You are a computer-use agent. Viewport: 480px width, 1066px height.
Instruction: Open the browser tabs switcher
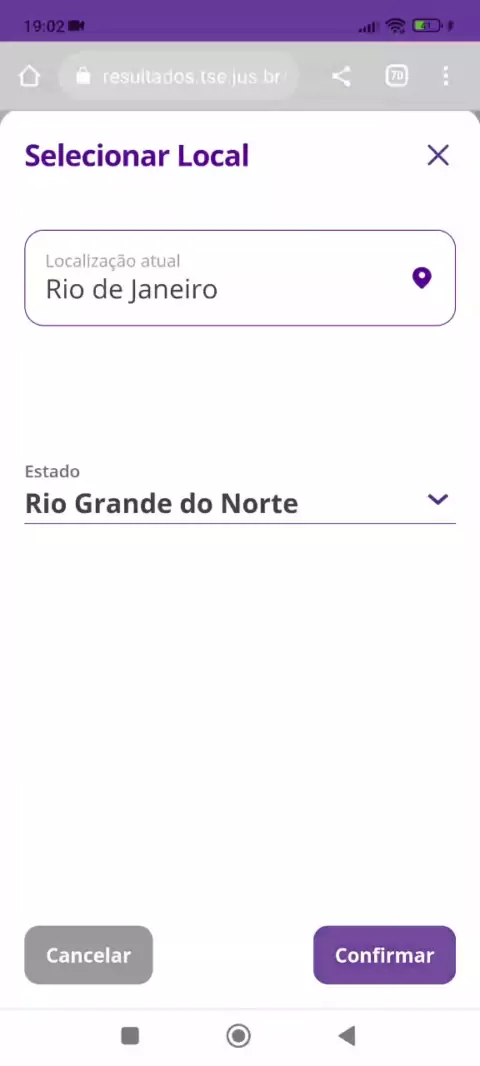396,76
